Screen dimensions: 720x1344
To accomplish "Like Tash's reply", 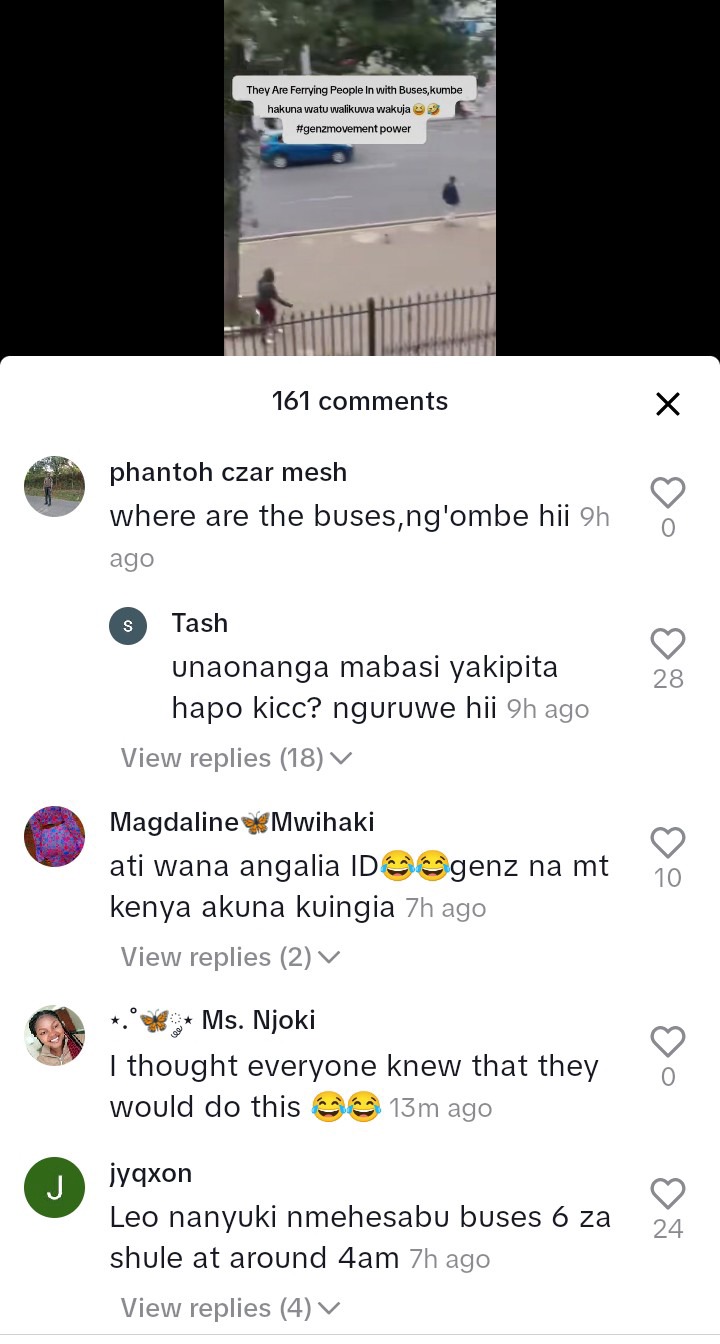I will (x=667, y=643).
